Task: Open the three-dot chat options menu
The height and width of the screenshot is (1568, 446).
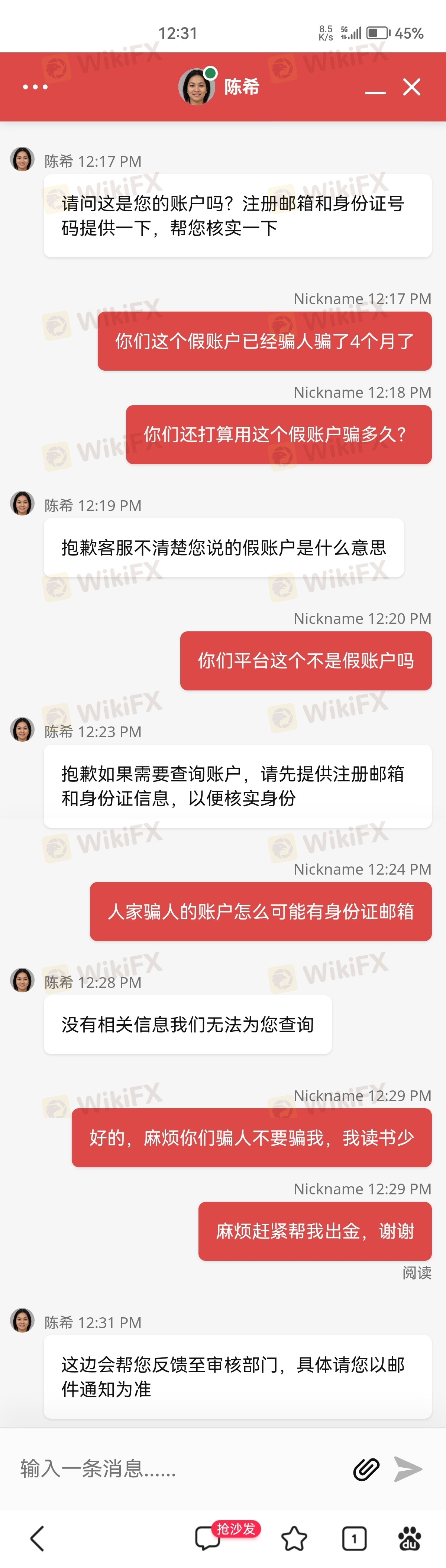Action: click(35, 87)
